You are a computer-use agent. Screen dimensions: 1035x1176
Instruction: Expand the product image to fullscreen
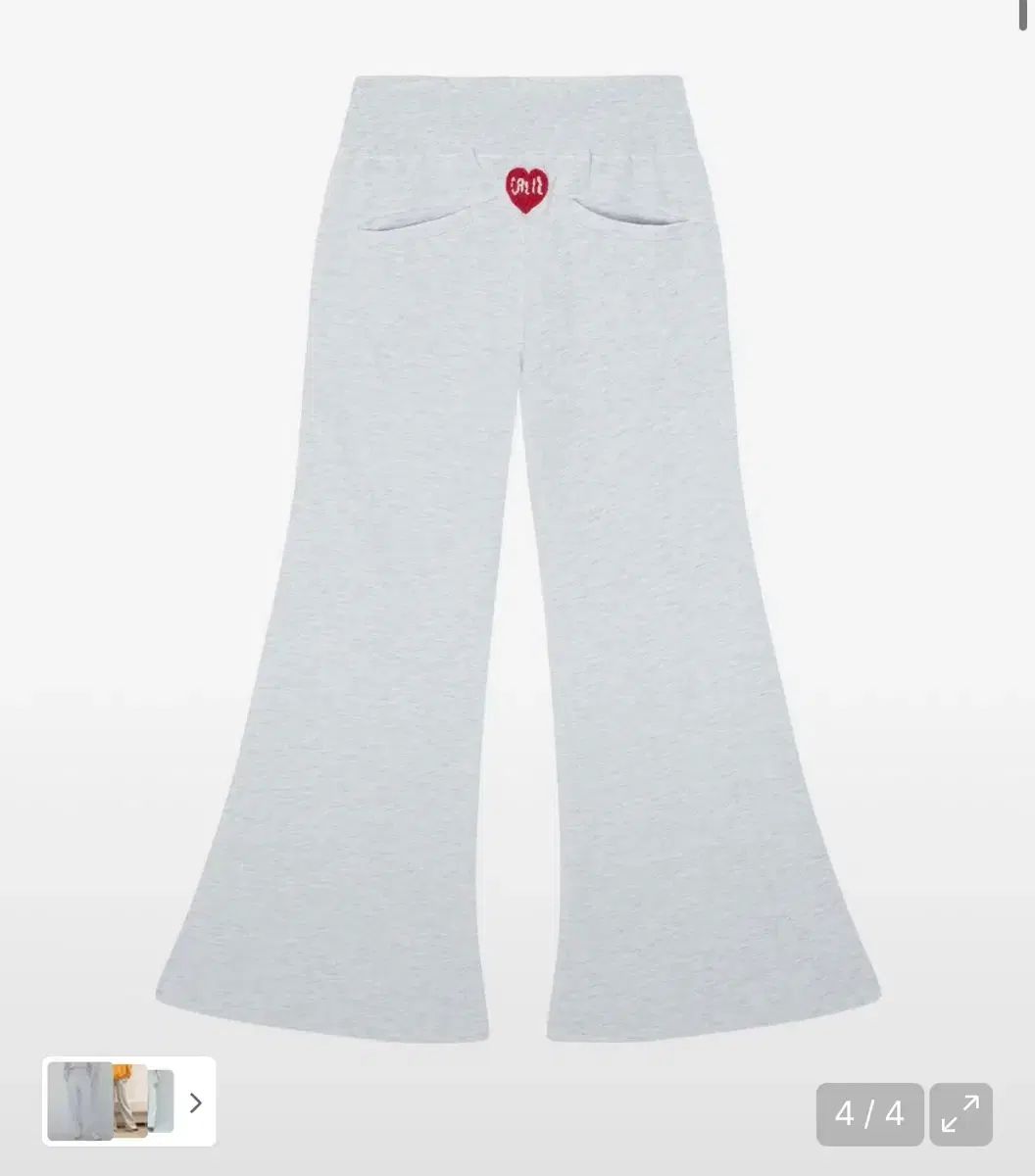[x=961, y=1114]
